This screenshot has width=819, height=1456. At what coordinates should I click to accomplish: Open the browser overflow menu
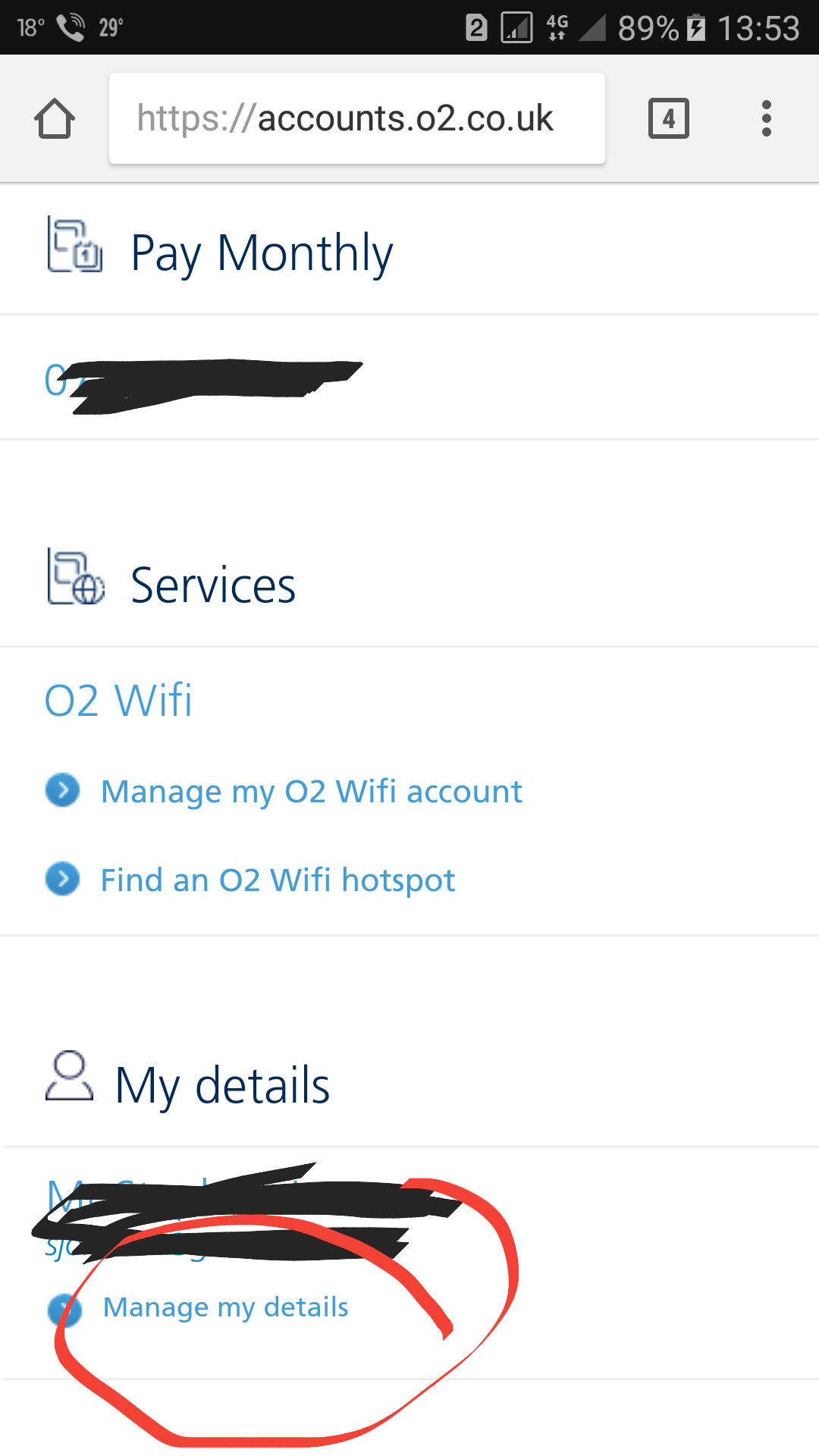(x=767, y=118)
